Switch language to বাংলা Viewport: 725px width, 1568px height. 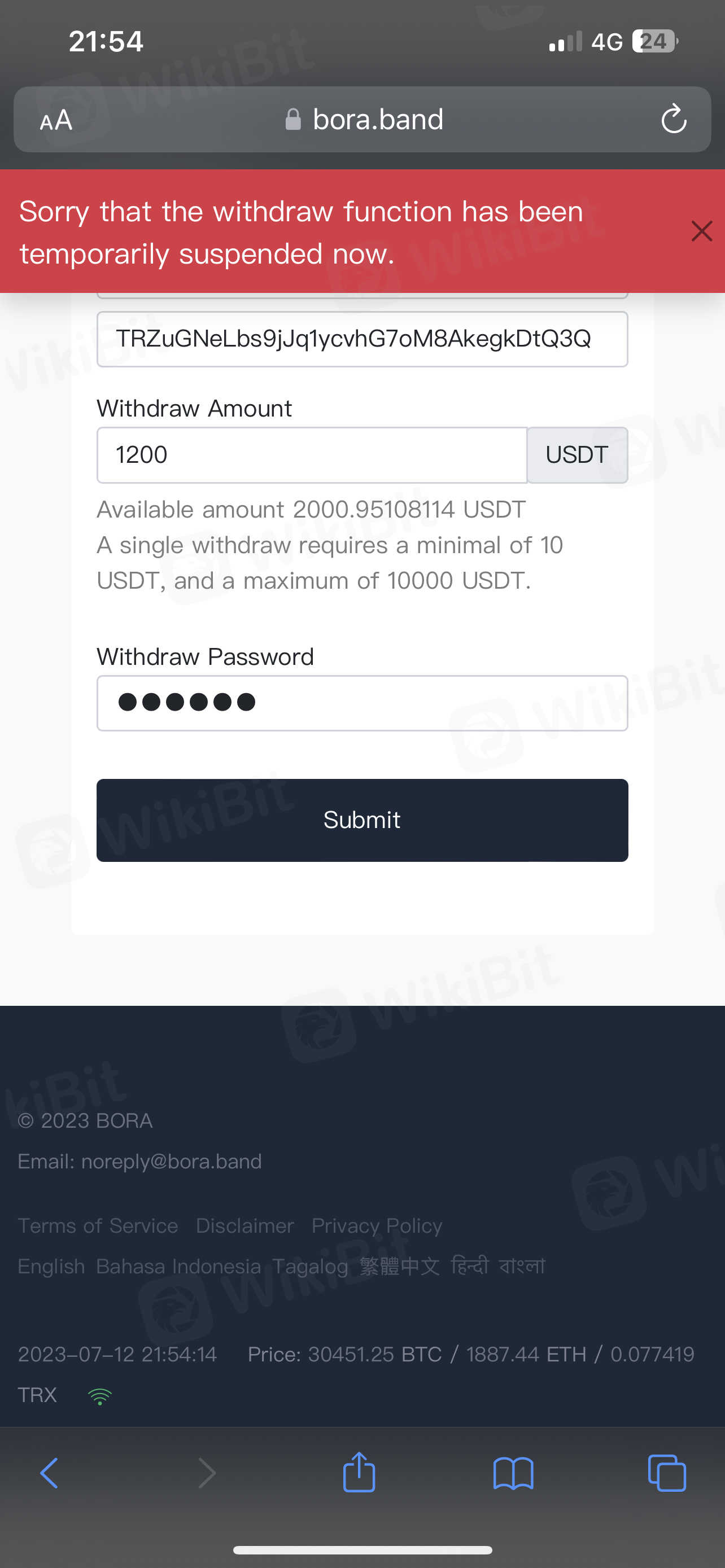[x=522, y=1266]
